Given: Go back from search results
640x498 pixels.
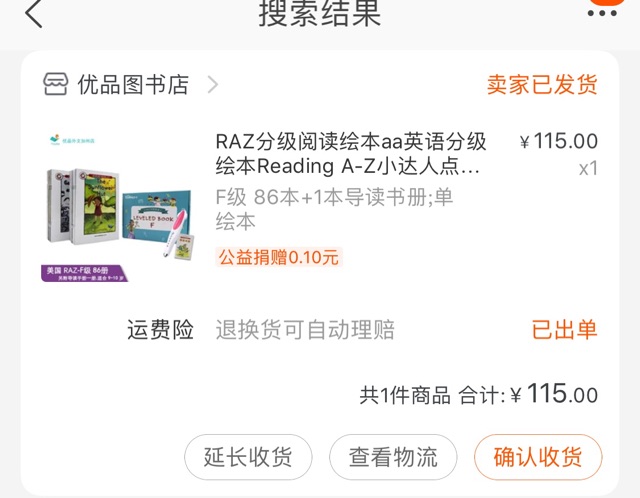Looking at the screenshot, I should tap(34, 14).
